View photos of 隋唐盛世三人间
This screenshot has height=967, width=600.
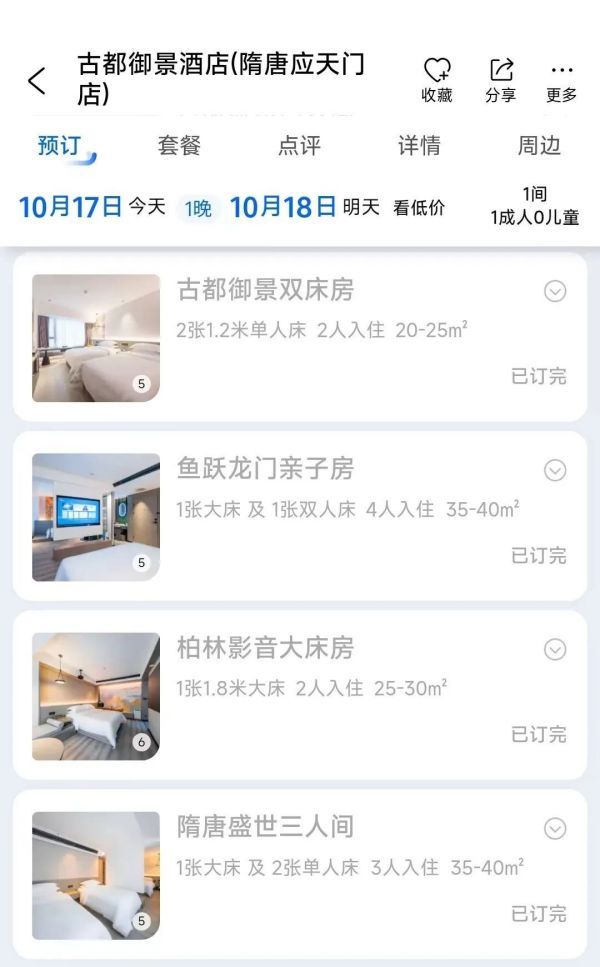coord(96,875)
